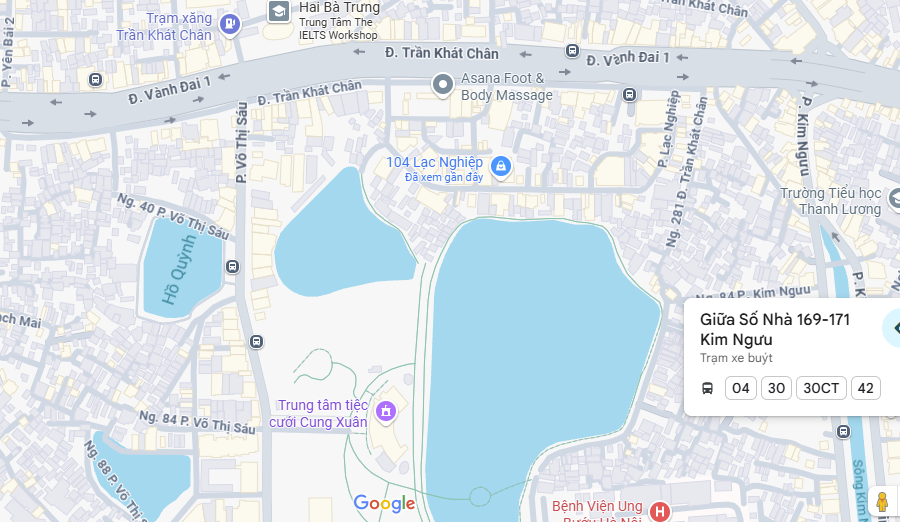Tap the bus stop on P. Võ Thị Sáu near Hồ Quỳnh
The image size is (900, 522).
[232, 267]
